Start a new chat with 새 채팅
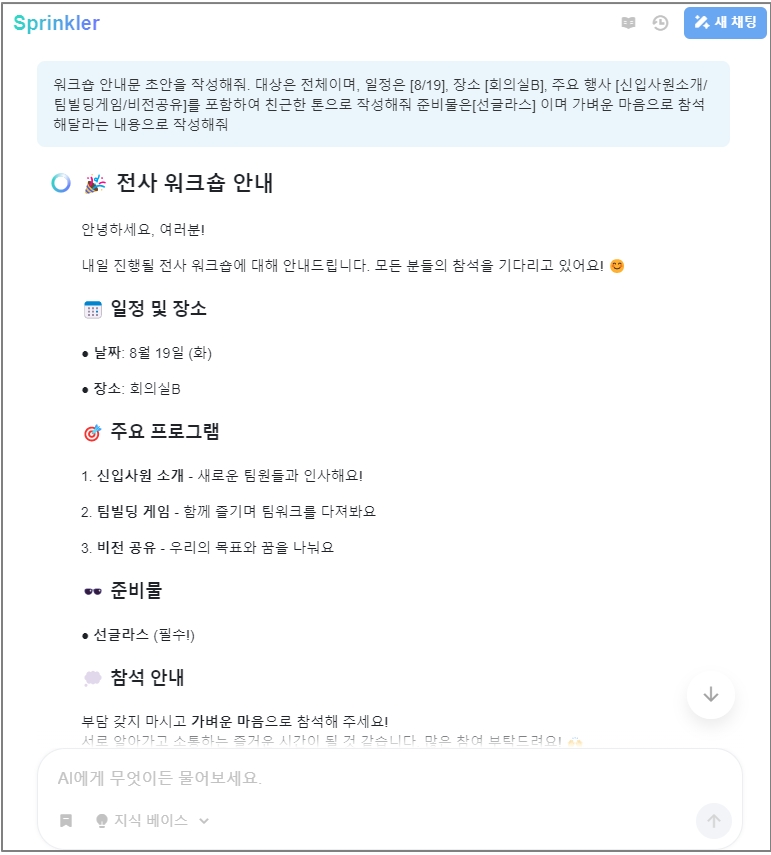The image size is (771, 855). click(725, 23)
